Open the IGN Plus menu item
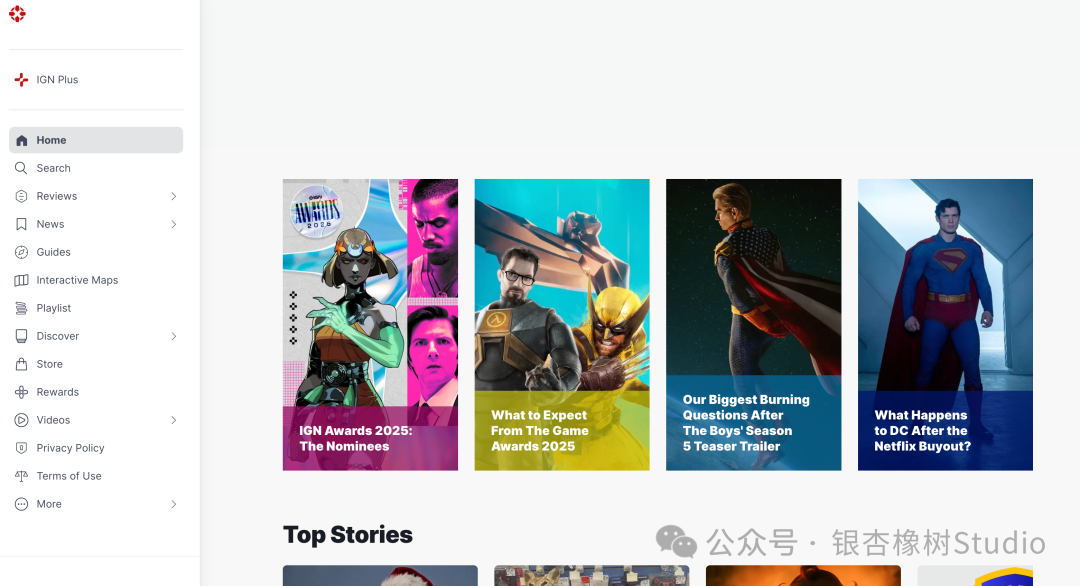 [56, 80]
